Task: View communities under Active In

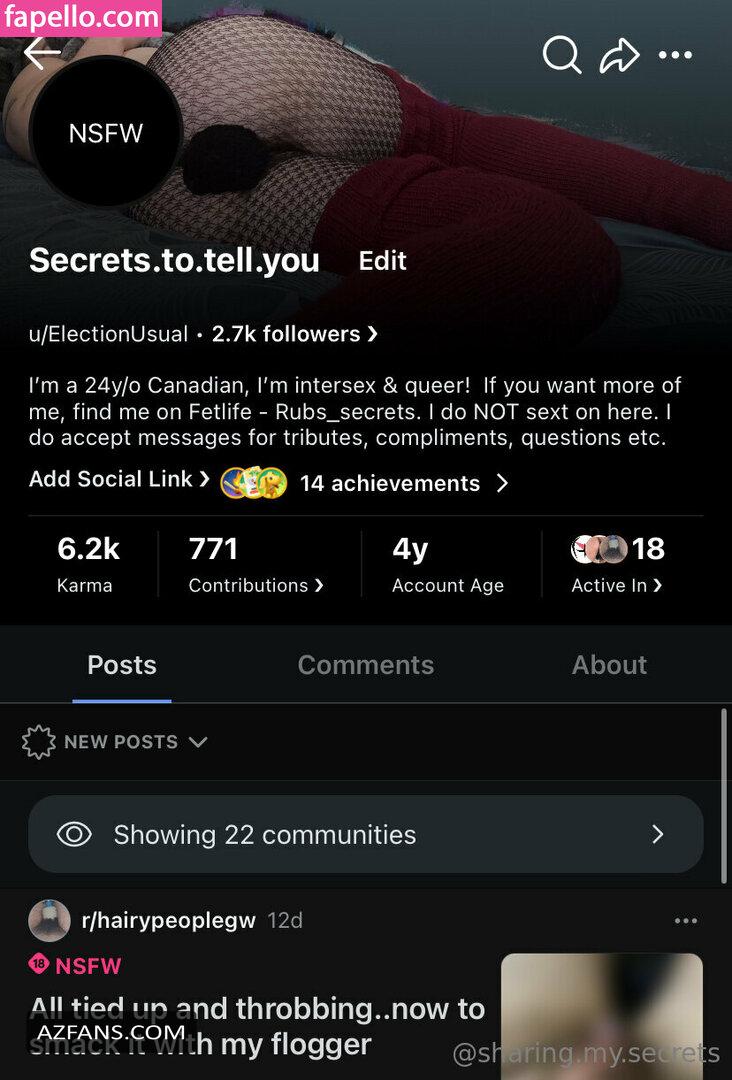Action: point(616,585)
